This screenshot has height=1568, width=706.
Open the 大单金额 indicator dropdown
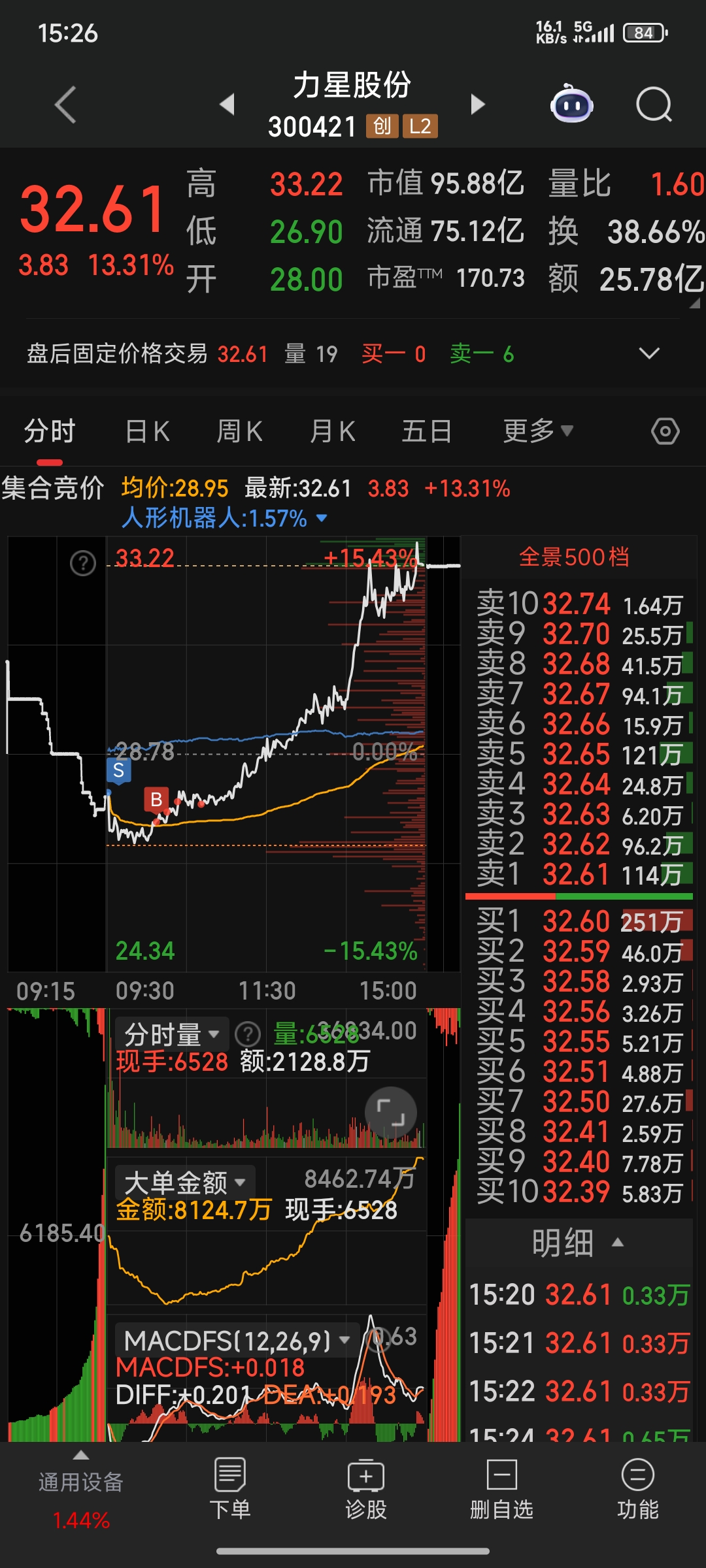click(x=184, y=1182)
